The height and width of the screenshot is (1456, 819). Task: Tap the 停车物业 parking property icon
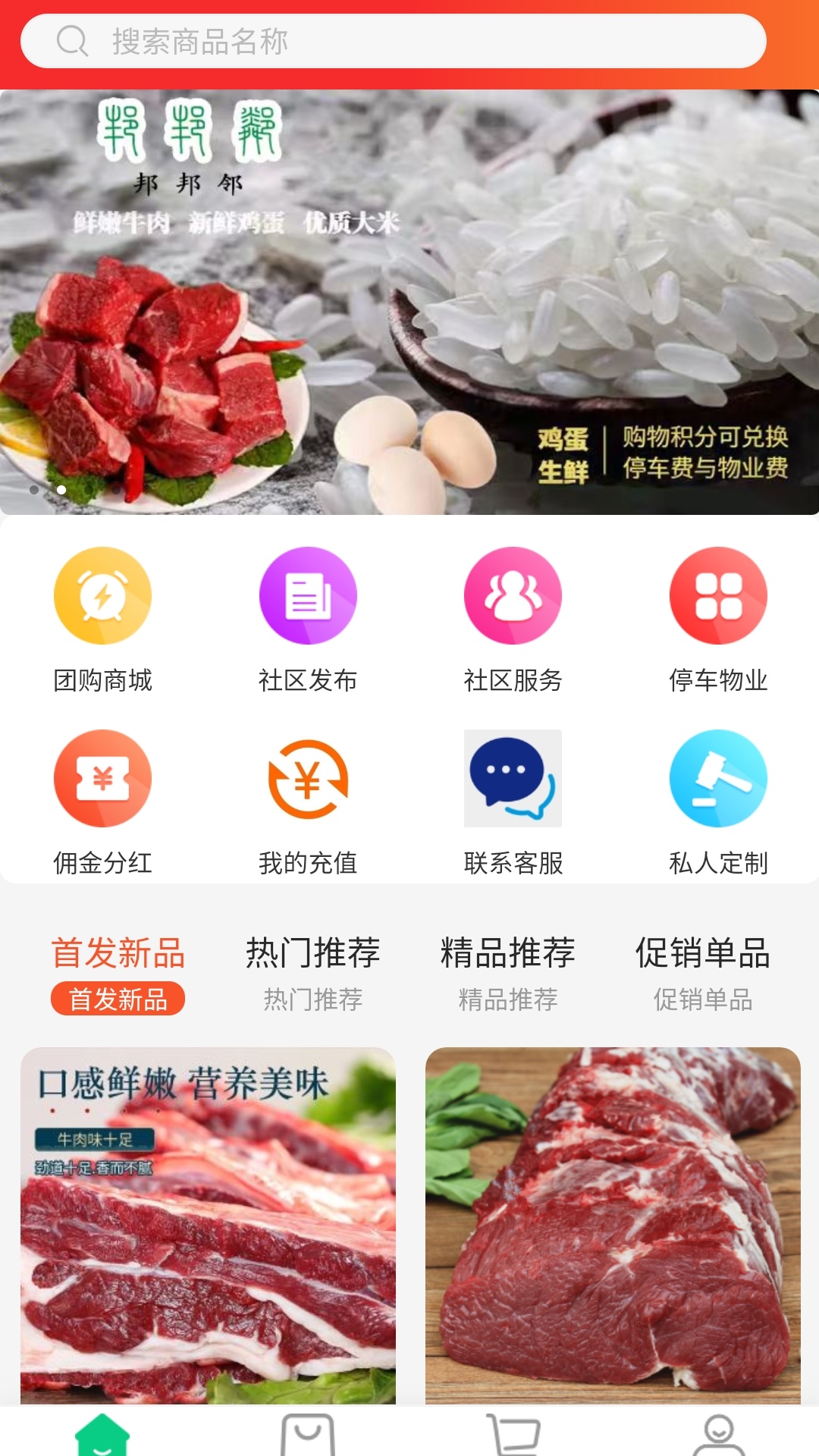pos(717,596)
